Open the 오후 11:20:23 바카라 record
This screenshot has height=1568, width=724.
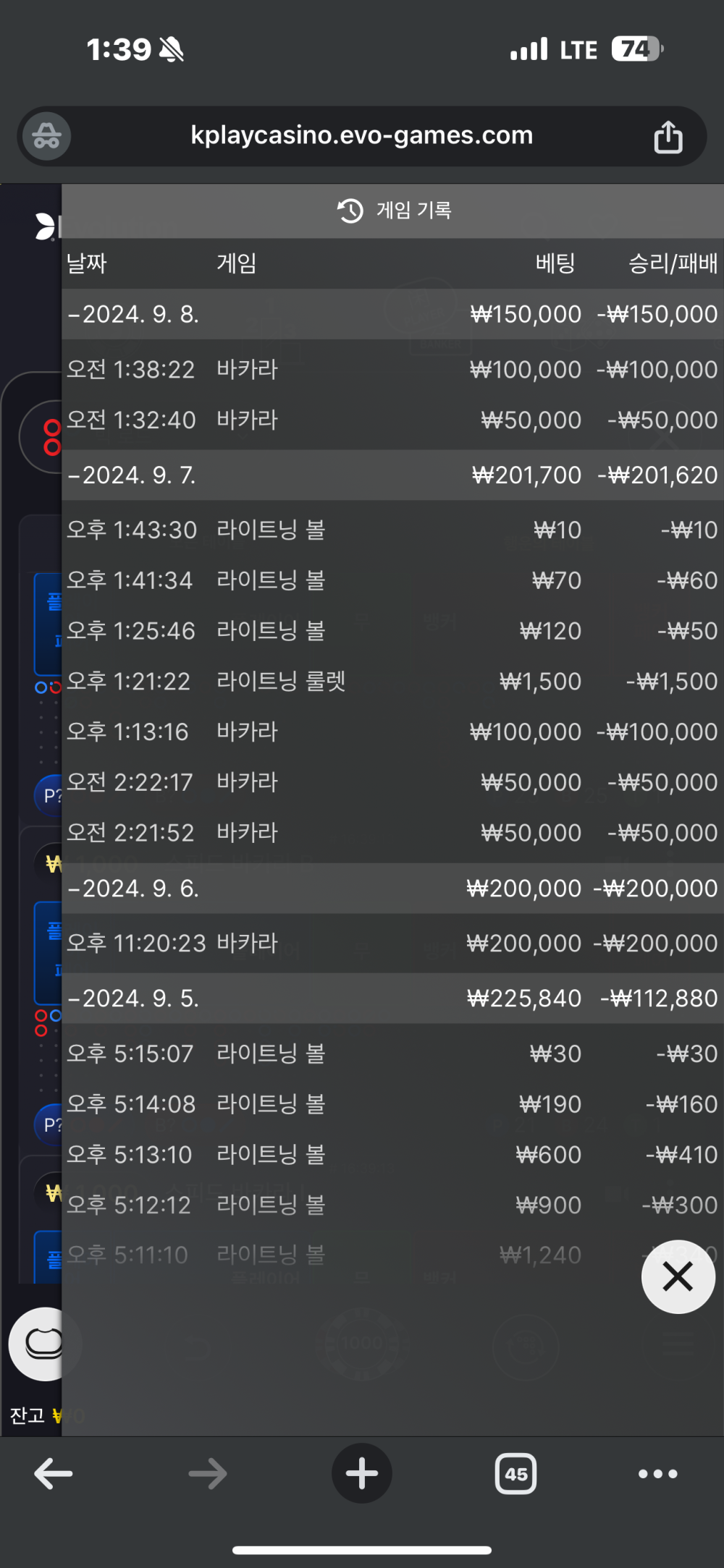[391, 944]
